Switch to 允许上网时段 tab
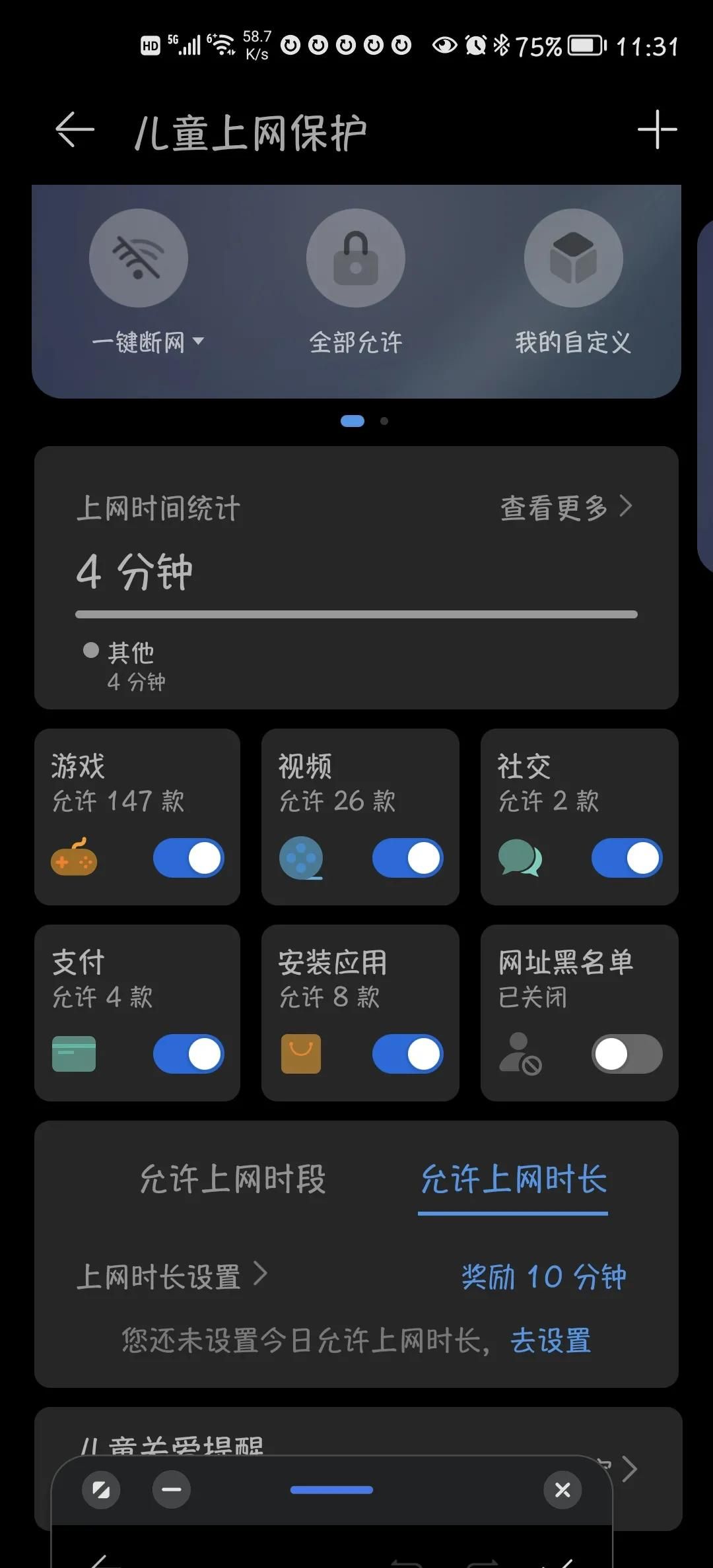This screenshot has height=1568, width=713. click(x=233, y=1179)
